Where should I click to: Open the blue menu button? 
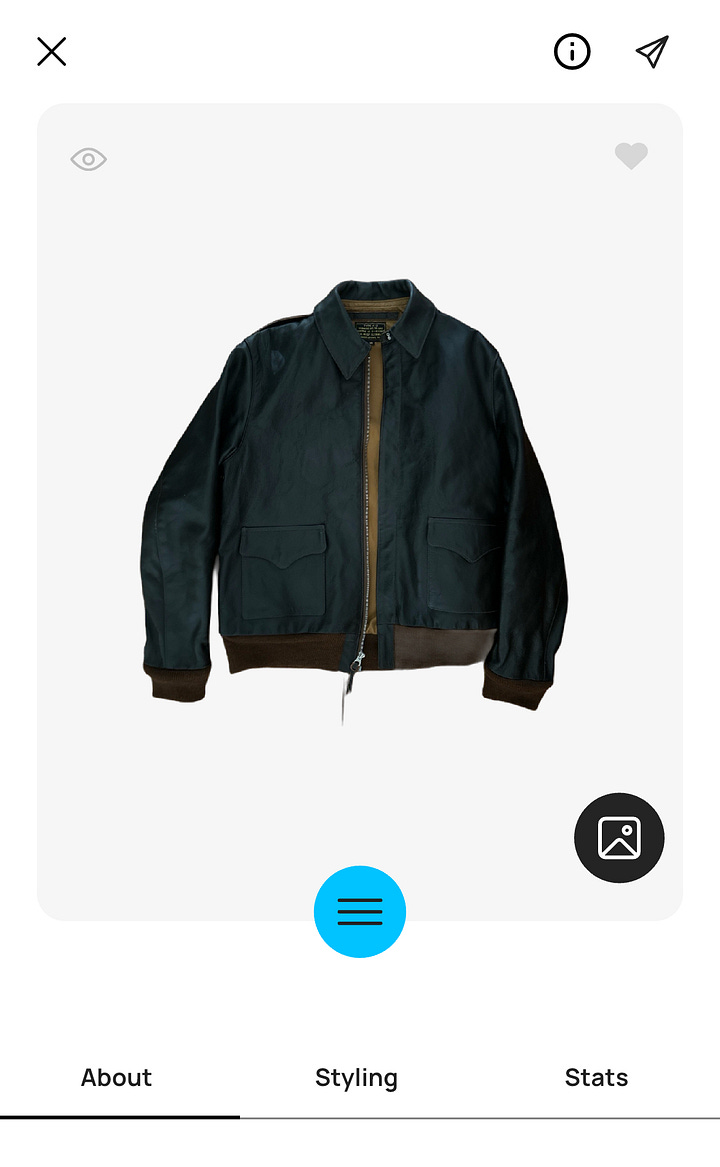pyautogui.click(x=360, y=911)
